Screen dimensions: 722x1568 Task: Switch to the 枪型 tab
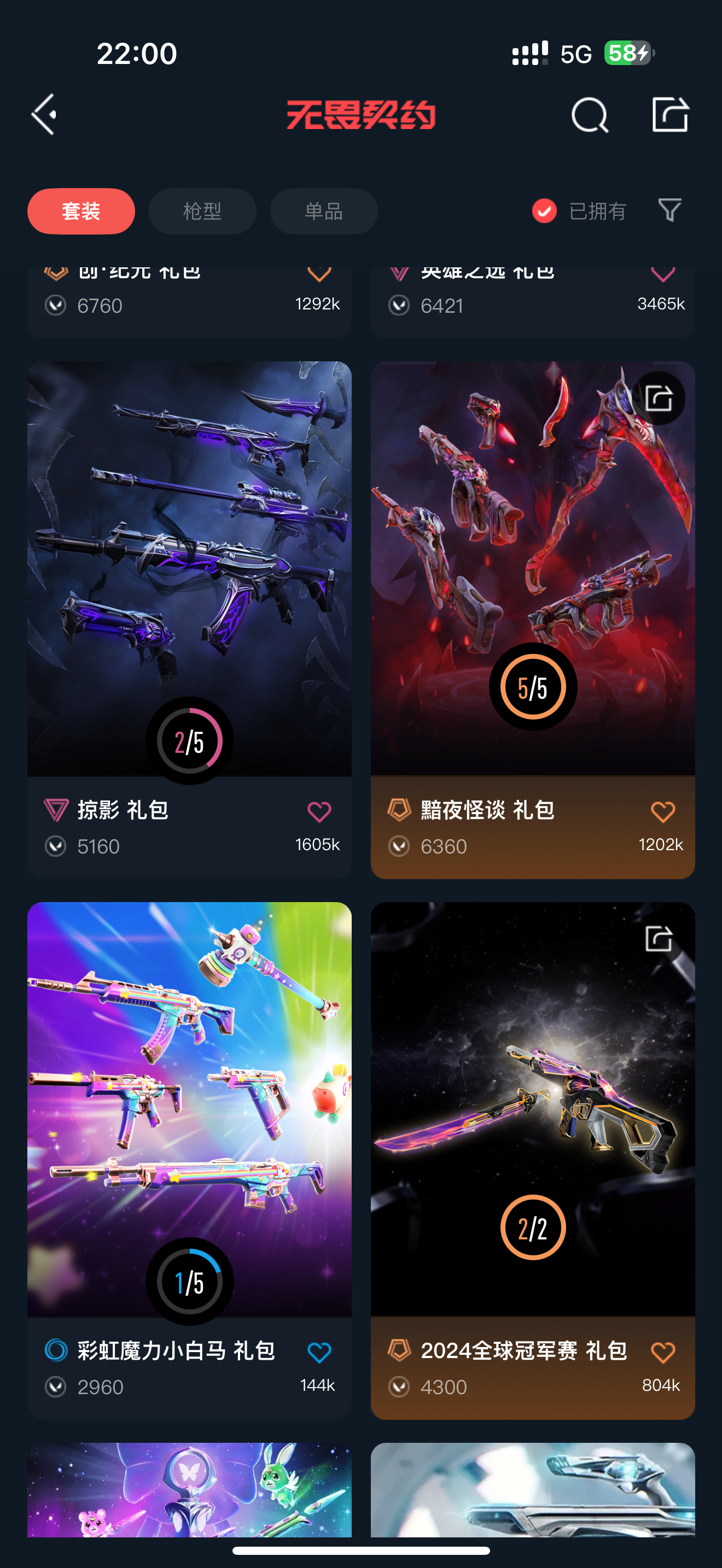pos(202,211)
